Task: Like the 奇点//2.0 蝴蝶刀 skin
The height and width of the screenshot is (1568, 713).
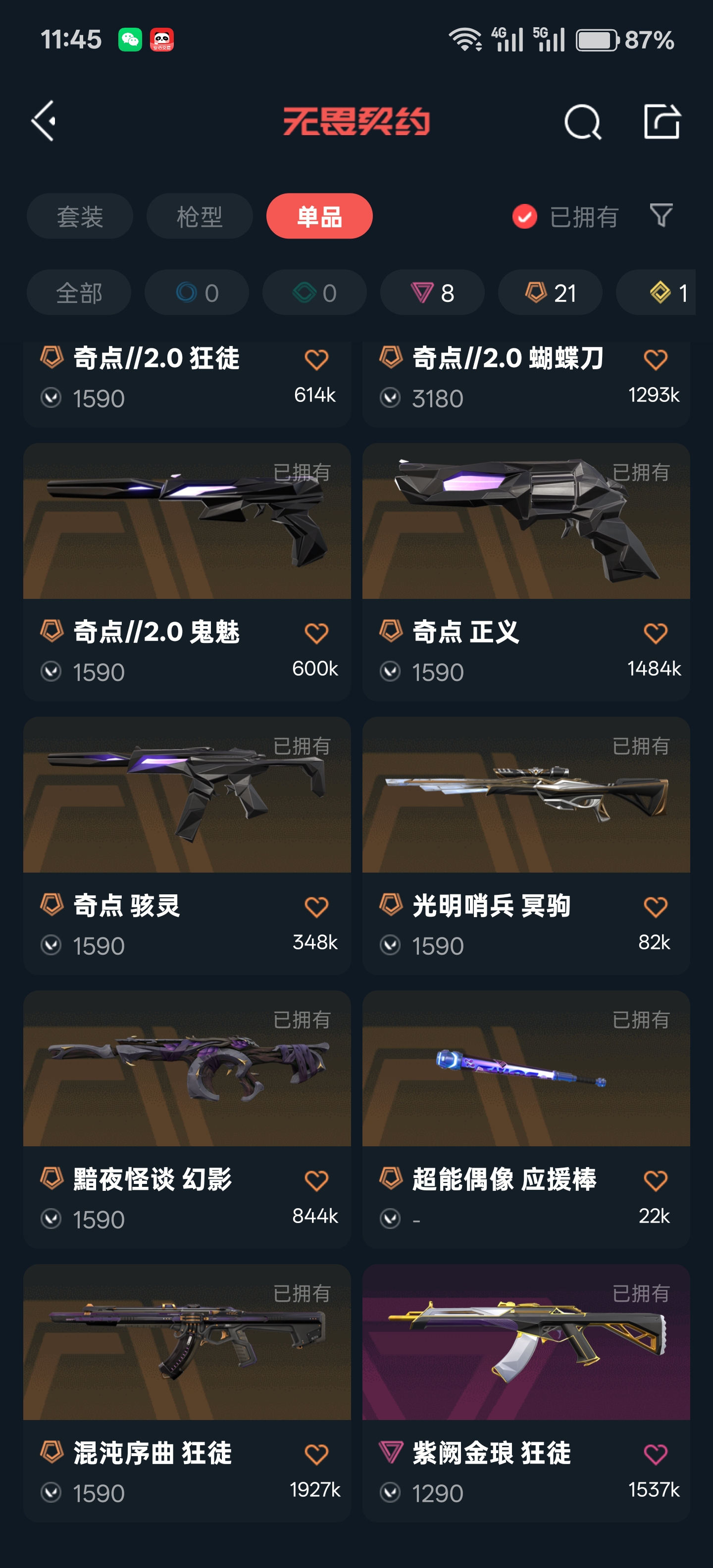Action: tap(655, 360)
